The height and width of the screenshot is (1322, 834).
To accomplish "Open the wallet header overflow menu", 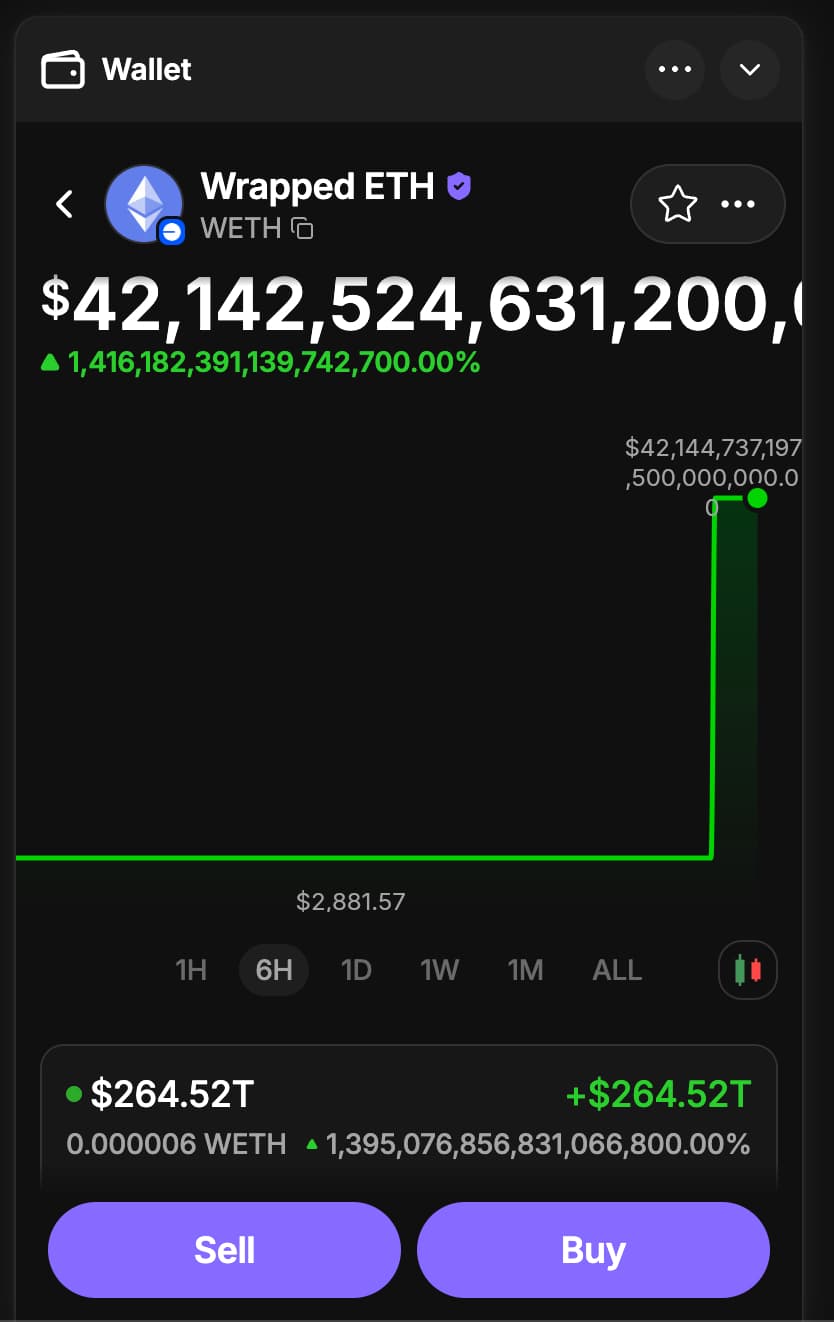I will tap(675, 70).
